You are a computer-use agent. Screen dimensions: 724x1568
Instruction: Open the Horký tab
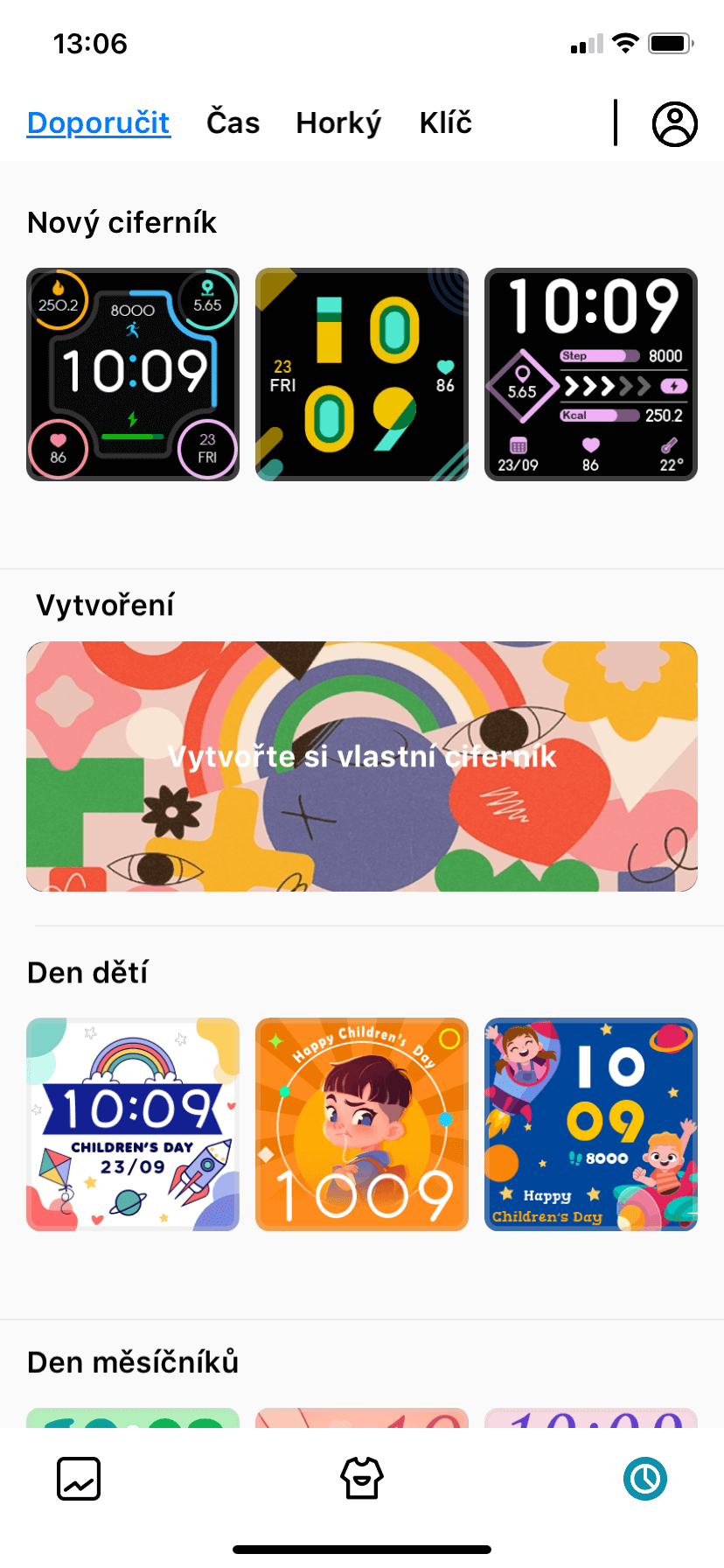click(x=338, y=122)
